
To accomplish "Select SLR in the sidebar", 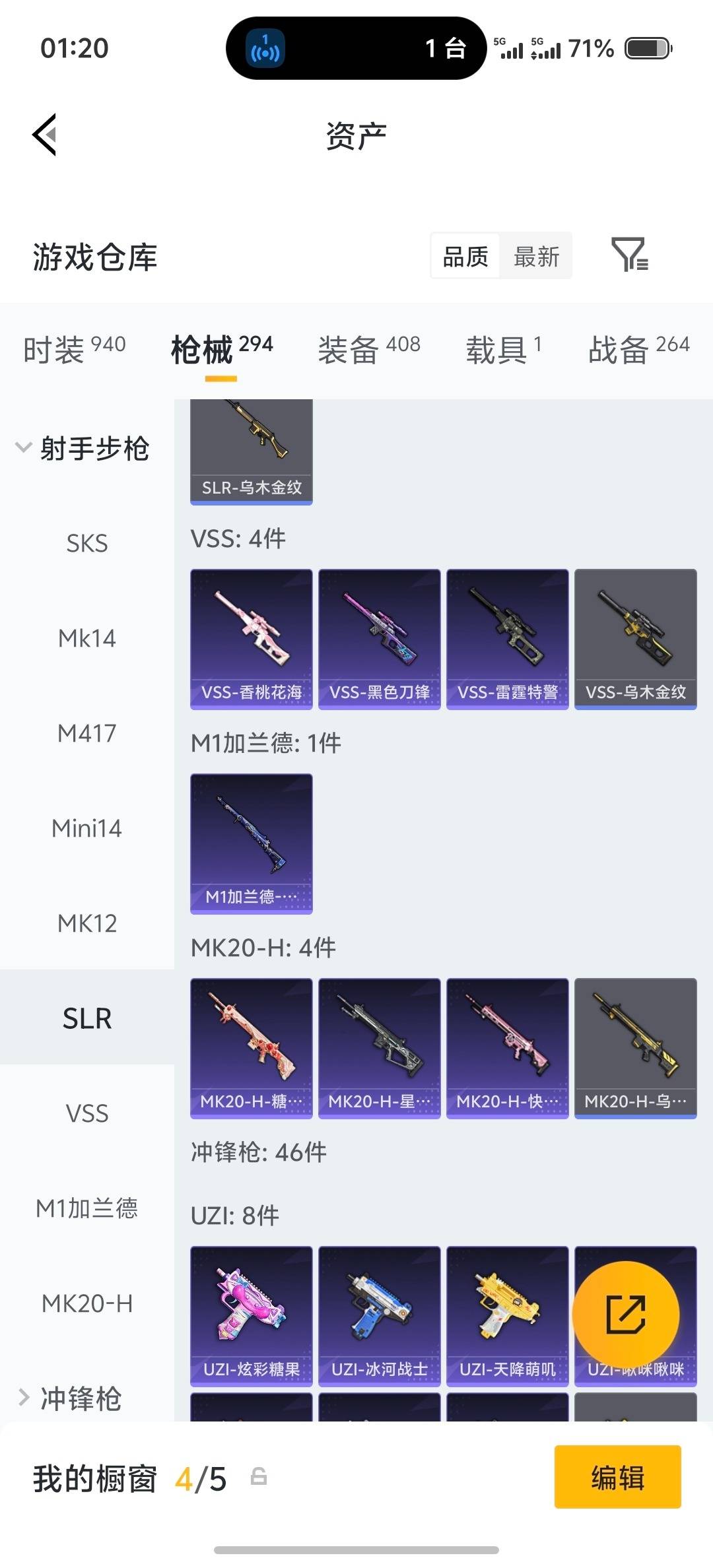I will coord(86,1018).
